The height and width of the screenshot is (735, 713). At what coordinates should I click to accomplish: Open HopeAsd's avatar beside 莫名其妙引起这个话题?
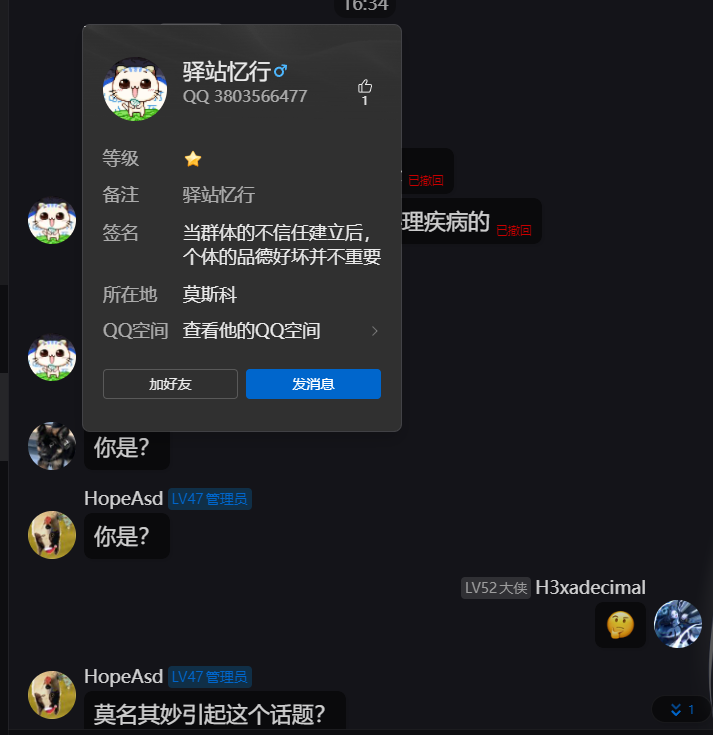[x=52, y=695]
